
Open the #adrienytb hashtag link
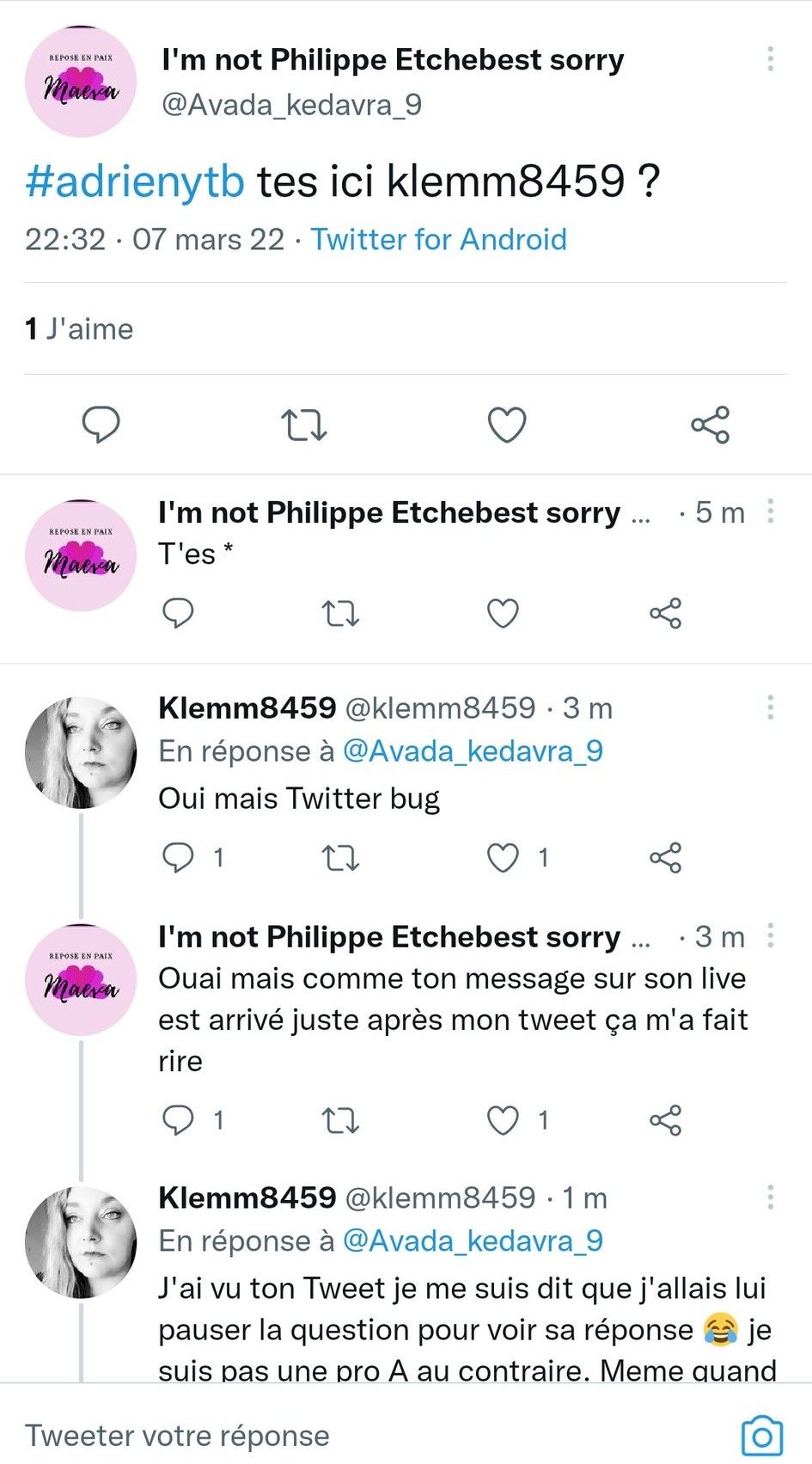coord(135,181)
